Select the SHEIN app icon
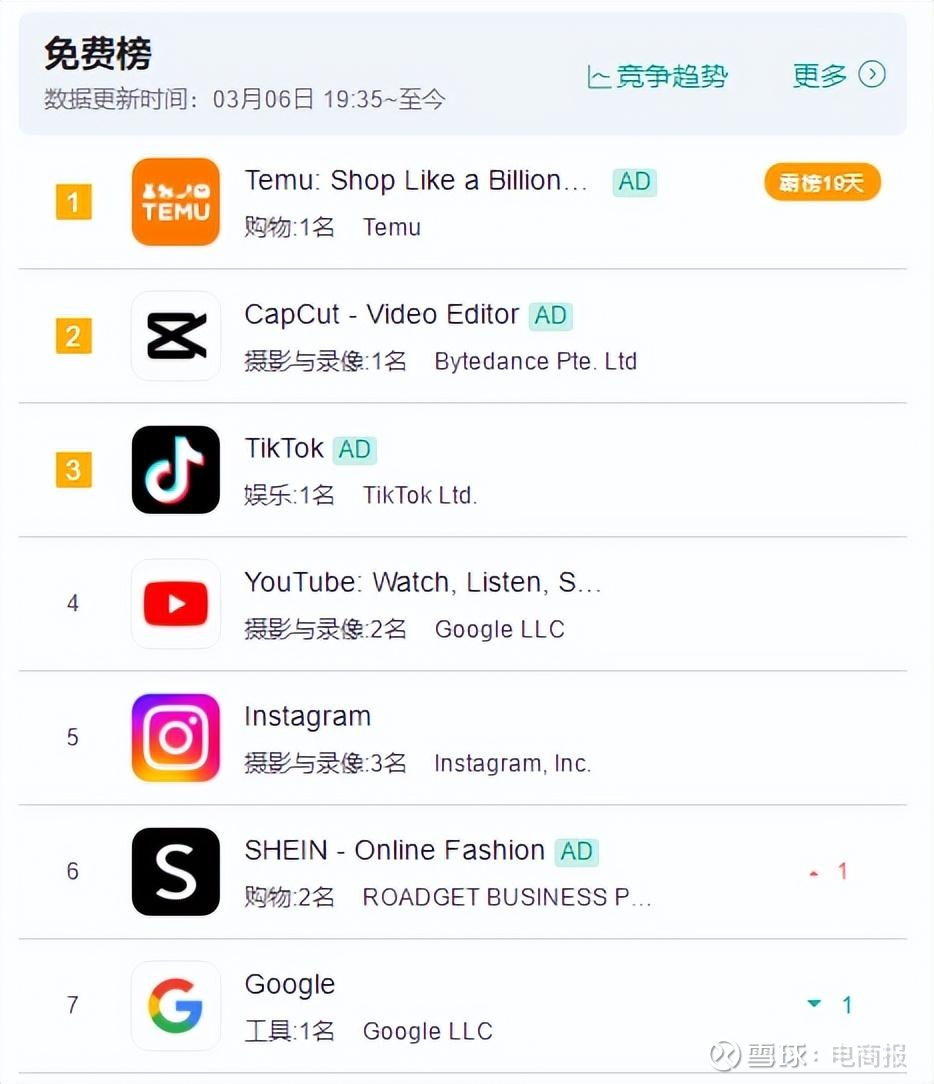The width and height of the screenshot is (934, 1084). [175, 871]
